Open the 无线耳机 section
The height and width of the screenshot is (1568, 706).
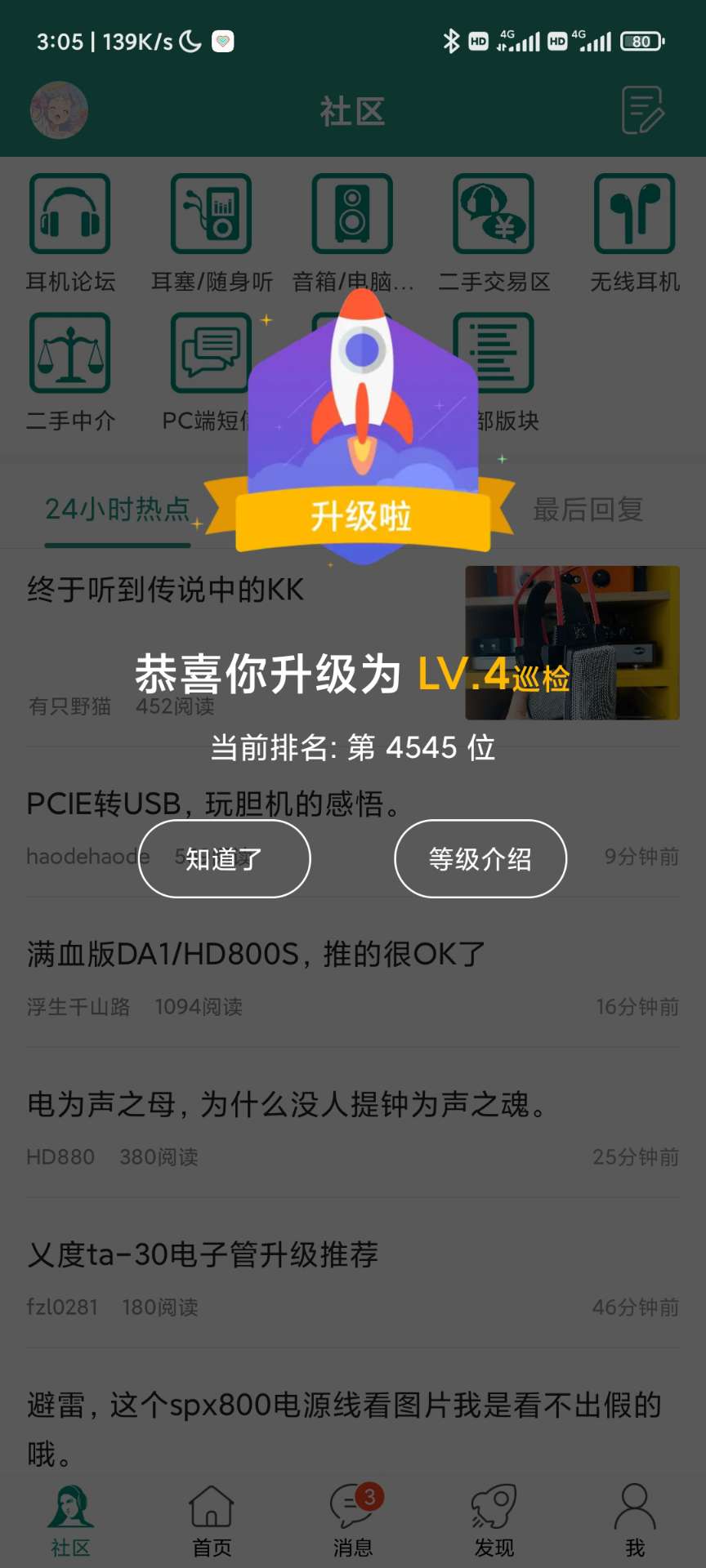[634, 233]
